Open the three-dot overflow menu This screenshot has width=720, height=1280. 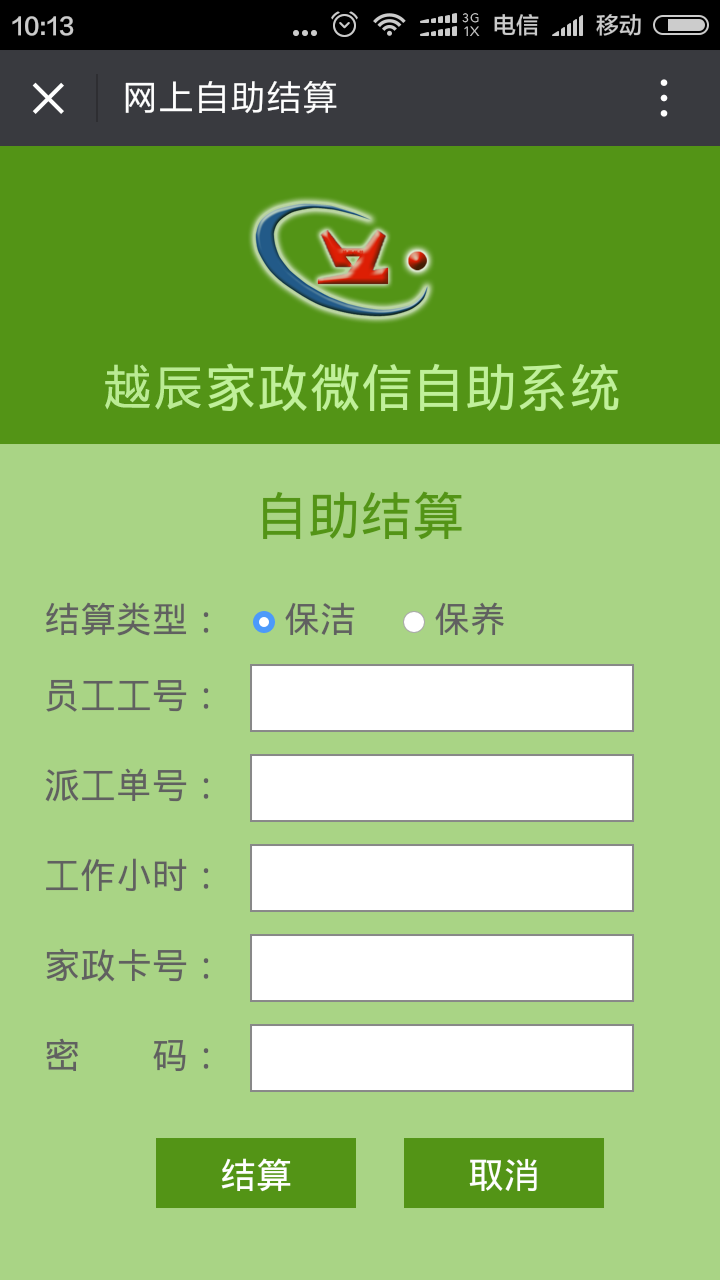(663, 98)
